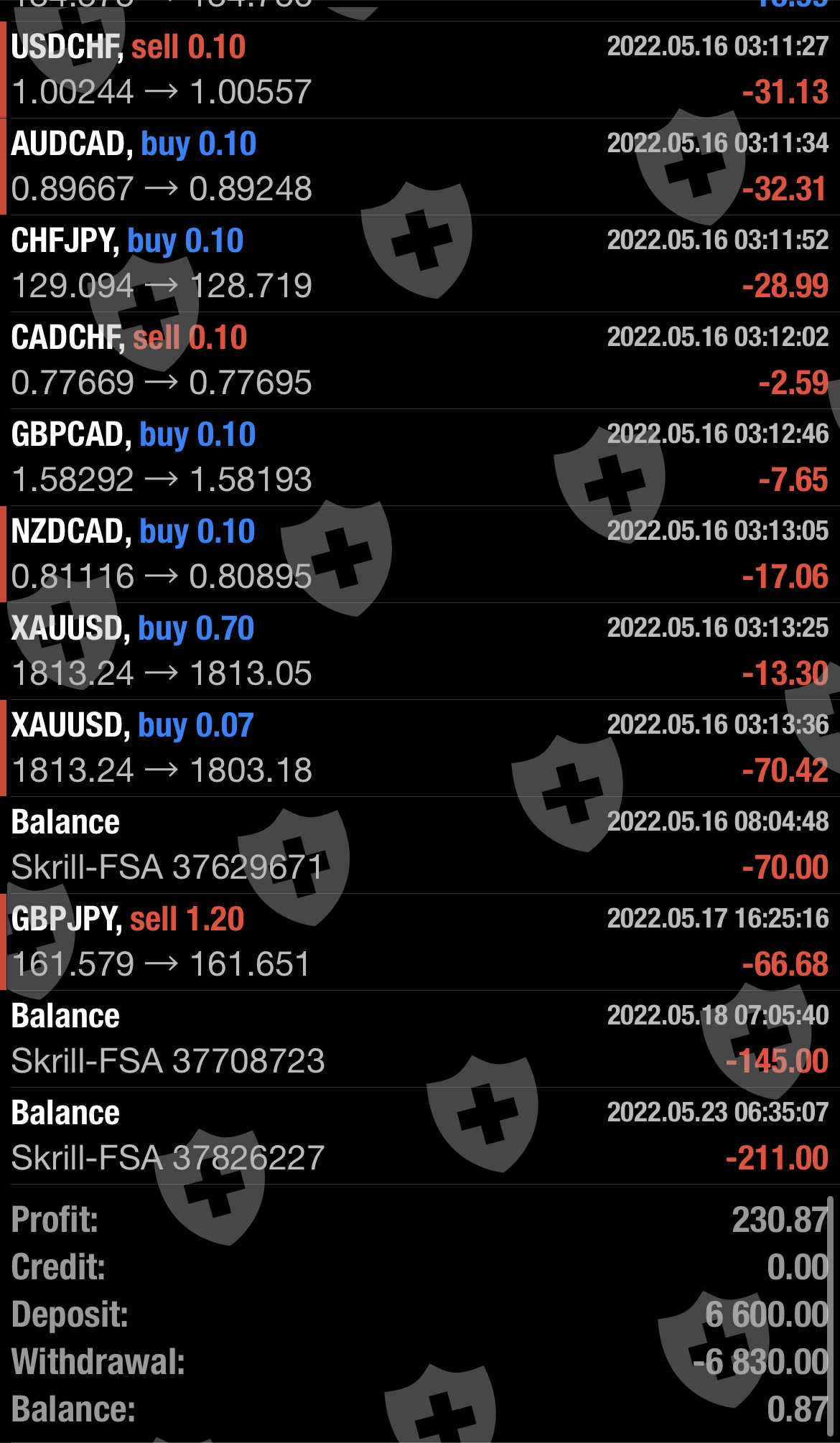This screenshot has height=1443, width=840.
Task: View balance entry Skrill-FSA 37826227
Action: pyautogui.click(x=420, y=1136)
